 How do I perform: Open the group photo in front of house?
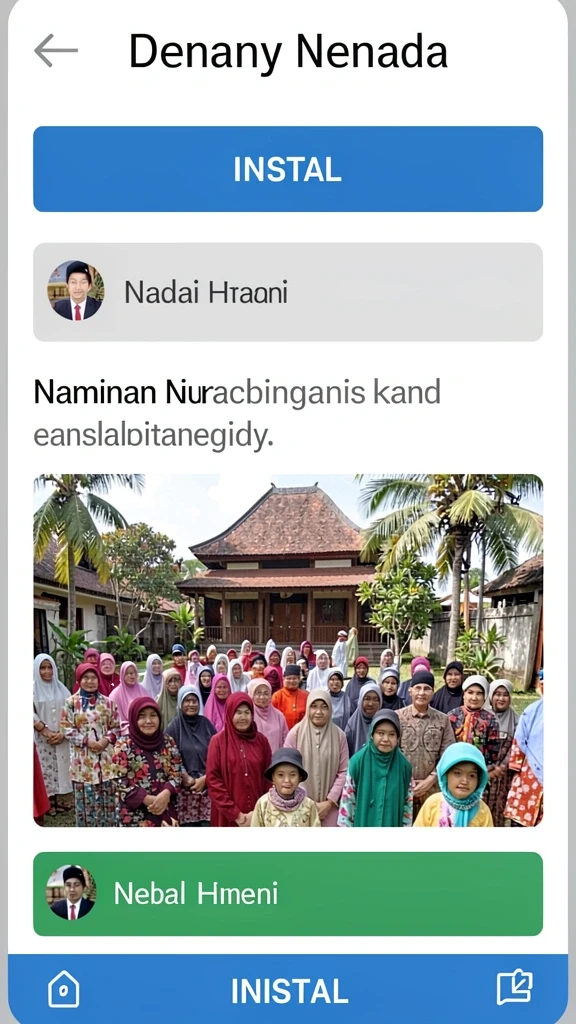(288, 650)
